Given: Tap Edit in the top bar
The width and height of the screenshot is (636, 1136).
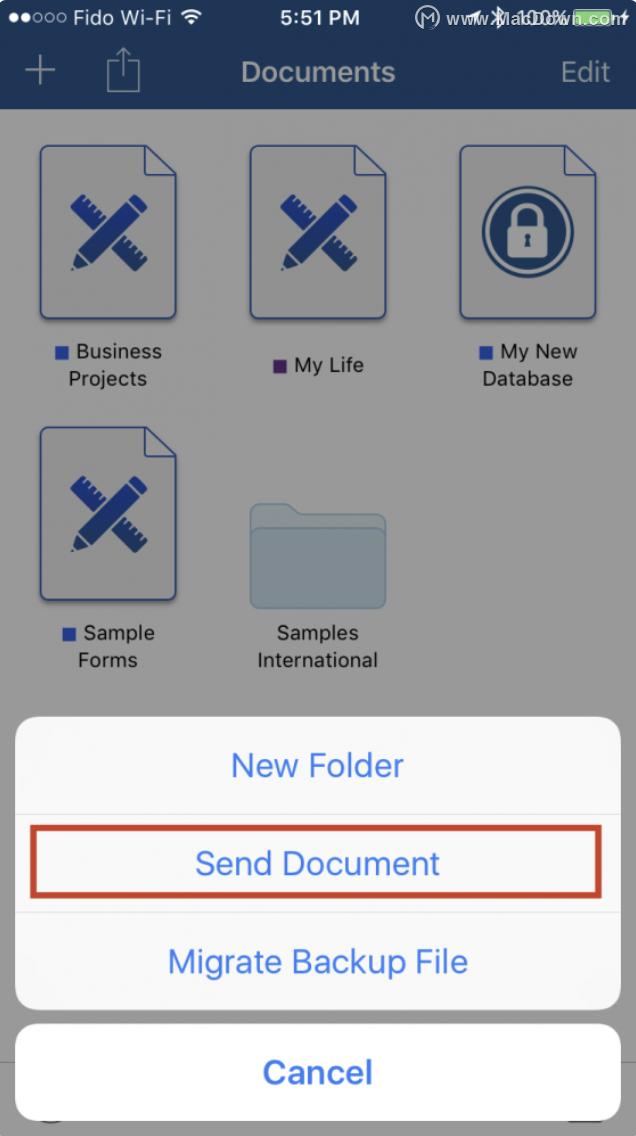Looking at the screenshot, I should click(x=585, y=72).
